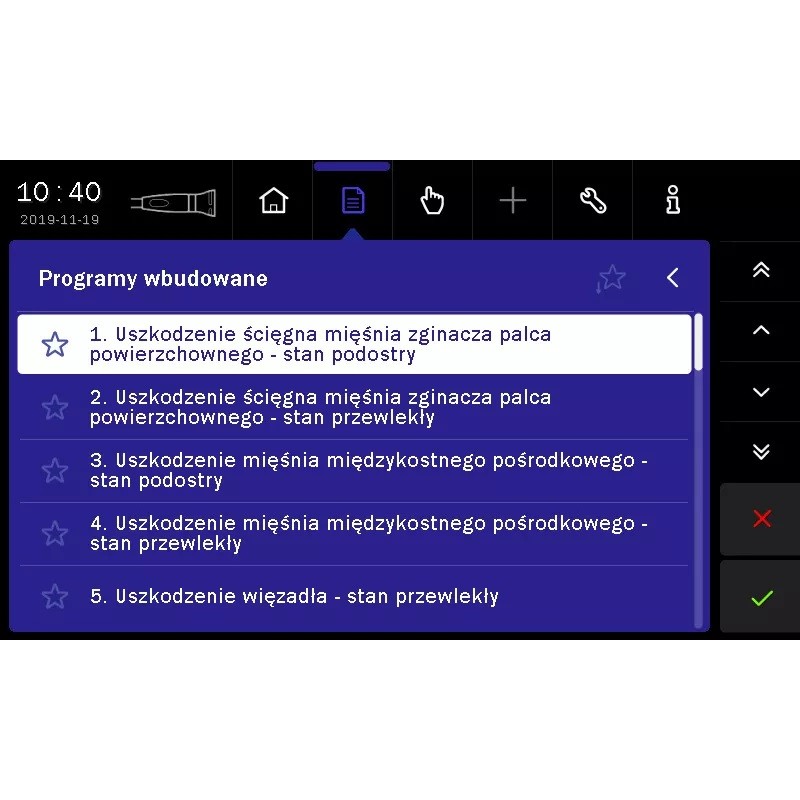Sort by favorites star in header
800x800 pixels.
tap(610, 278)
